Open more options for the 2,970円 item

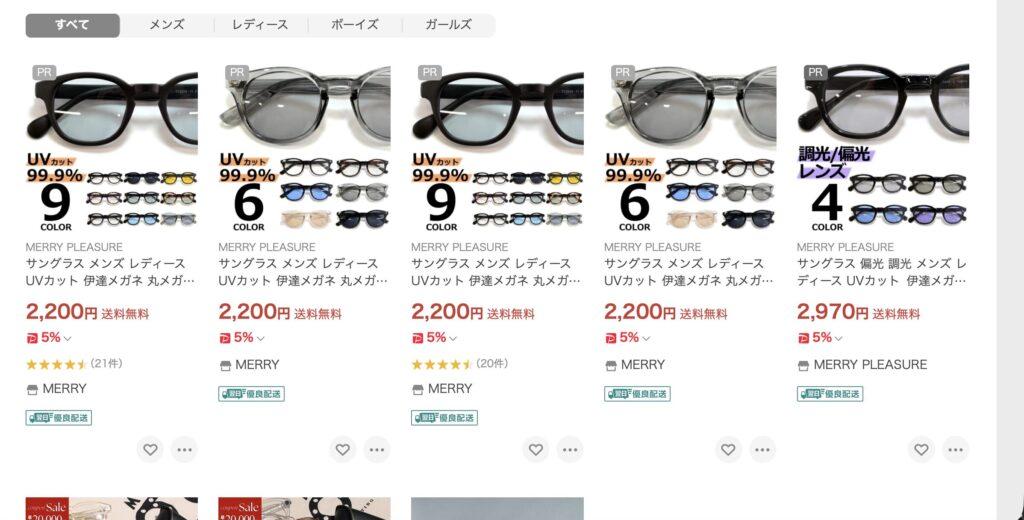[955, 450]
